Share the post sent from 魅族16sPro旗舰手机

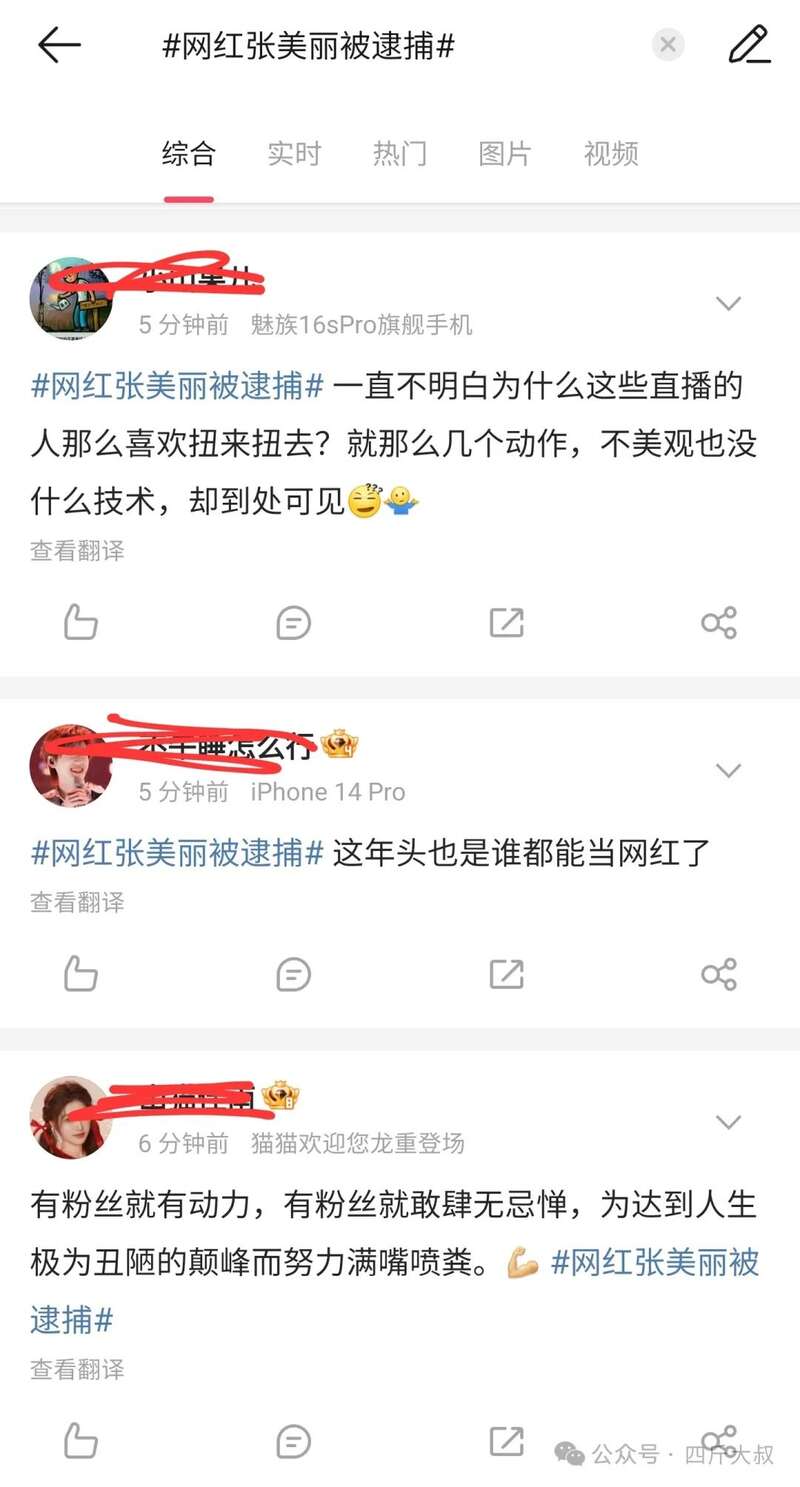(719, 623)
